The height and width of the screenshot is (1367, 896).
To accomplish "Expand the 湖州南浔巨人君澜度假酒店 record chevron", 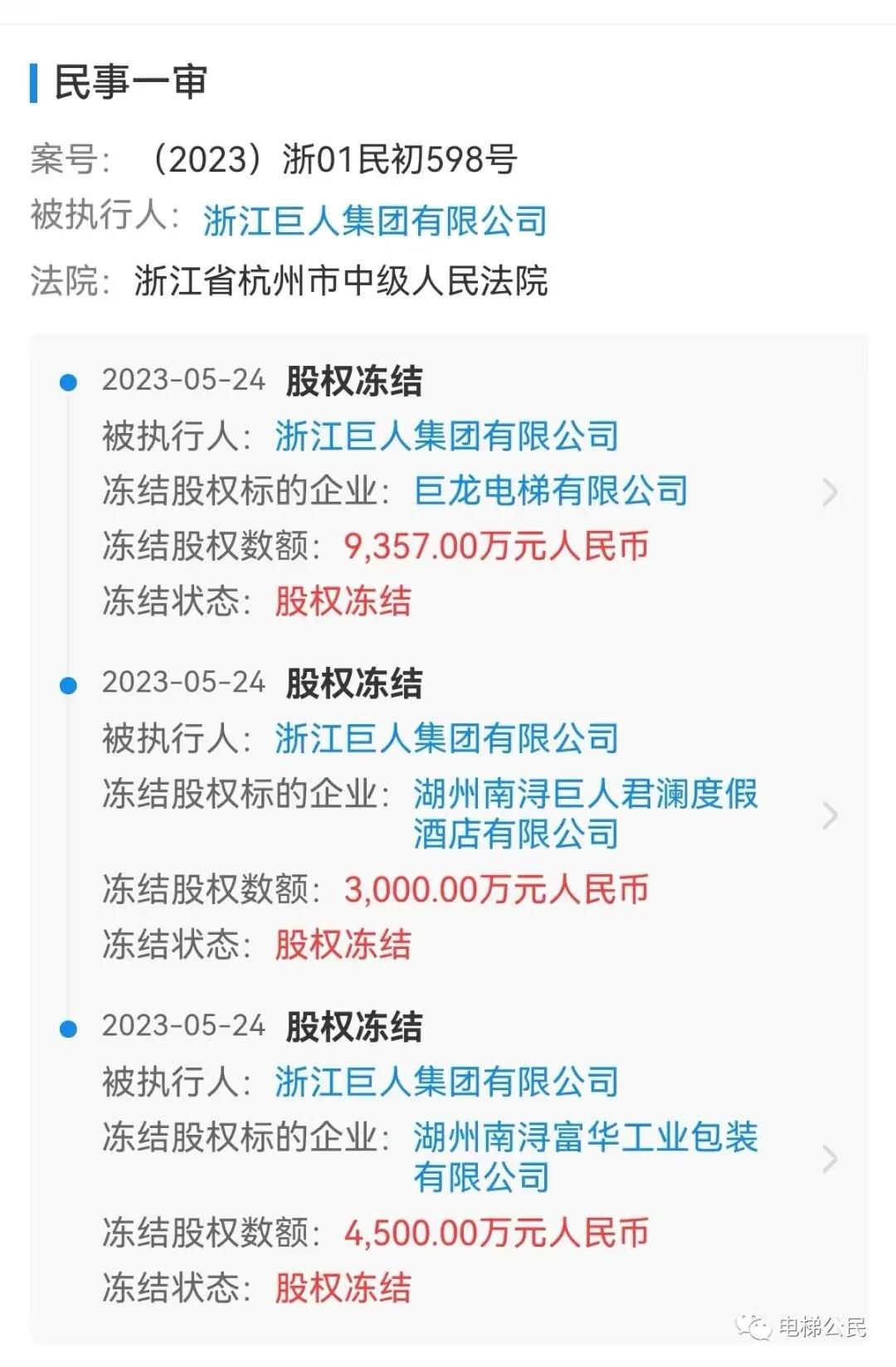I will tap(829, 815).
